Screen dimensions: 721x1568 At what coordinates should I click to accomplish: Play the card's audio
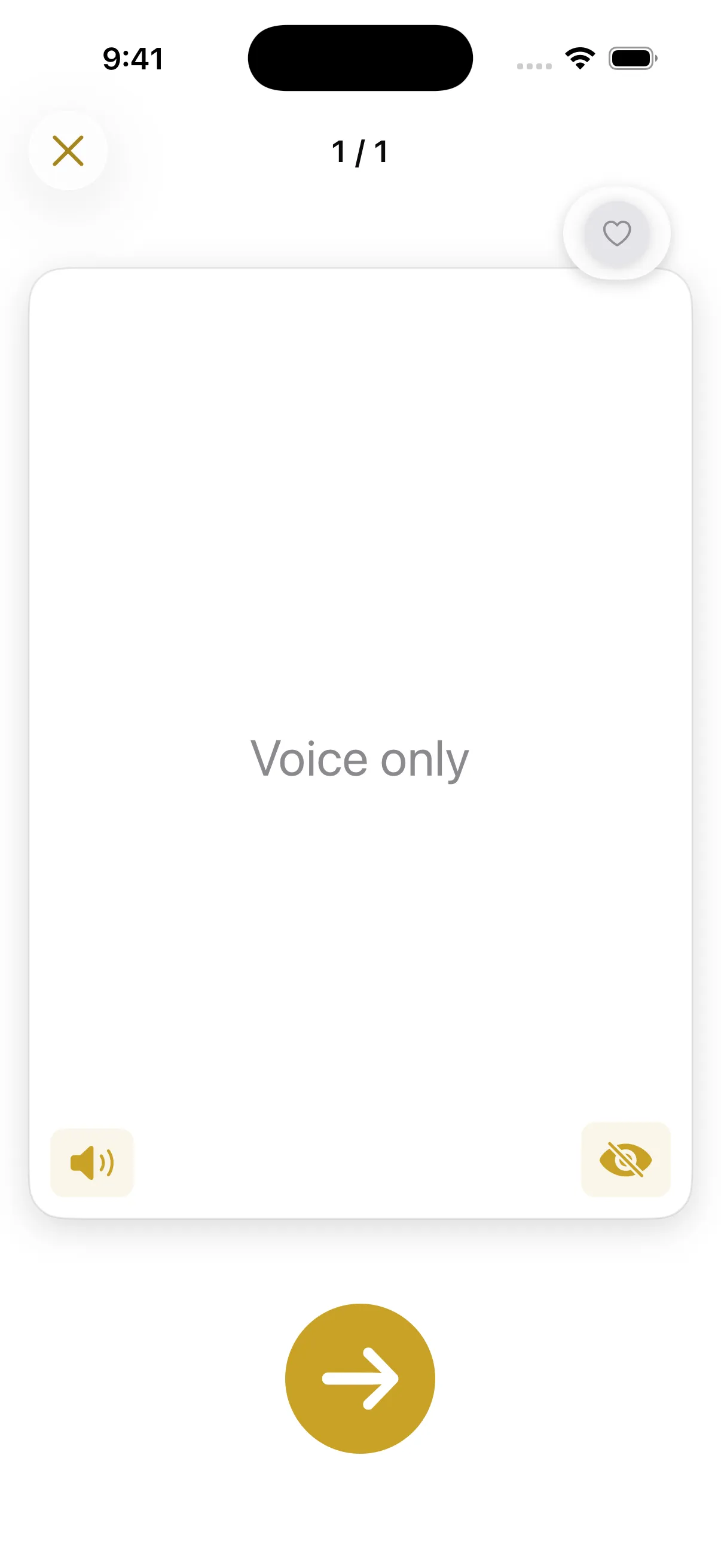tap(92, 1163)
